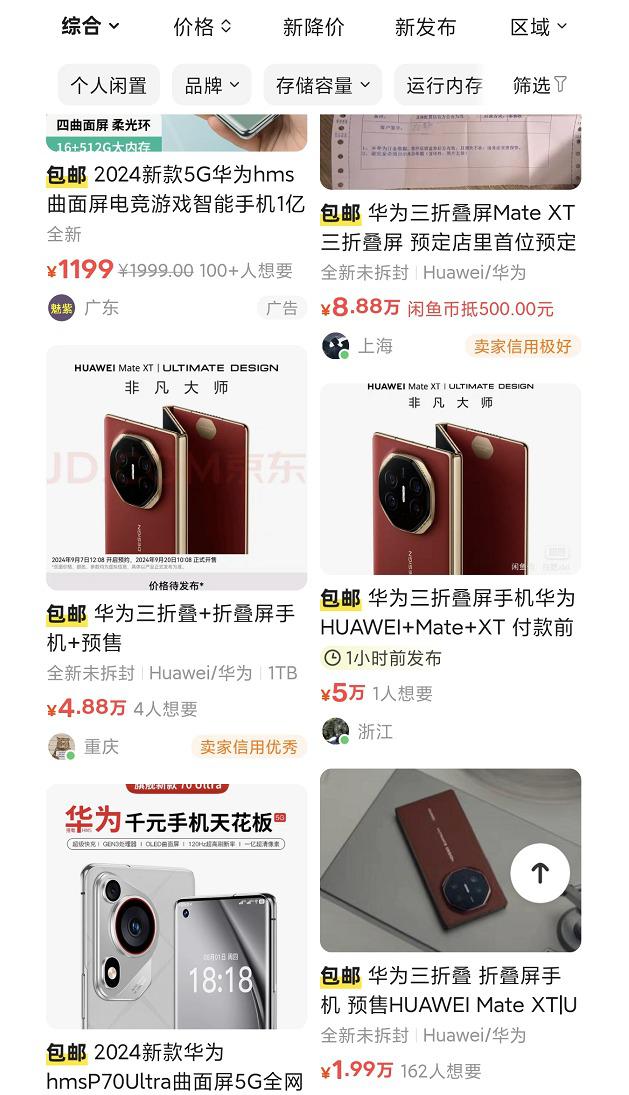Sort listings by 价格
Viewport: 629px width, 1095px height.
[202, 27]
